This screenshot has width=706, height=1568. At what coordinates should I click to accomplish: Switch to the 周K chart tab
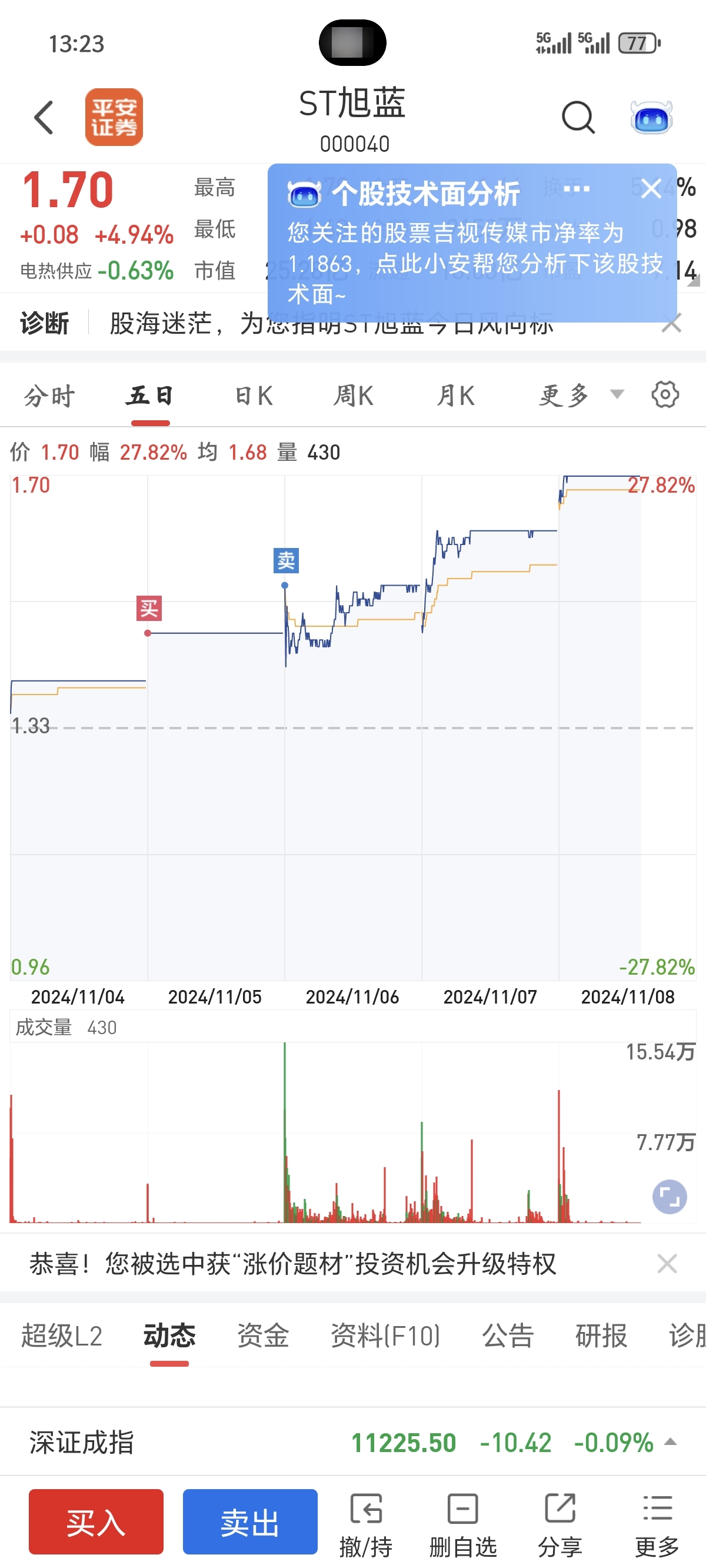pyautogui.click(x=353, y=396)
